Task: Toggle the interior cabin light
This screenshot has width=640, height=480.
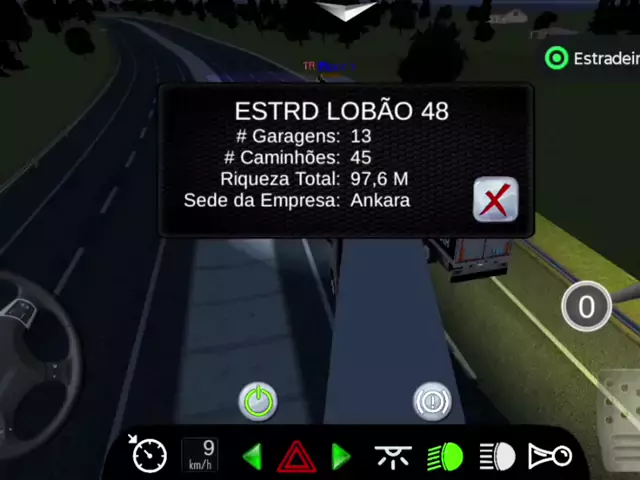Action: [393, 457]
